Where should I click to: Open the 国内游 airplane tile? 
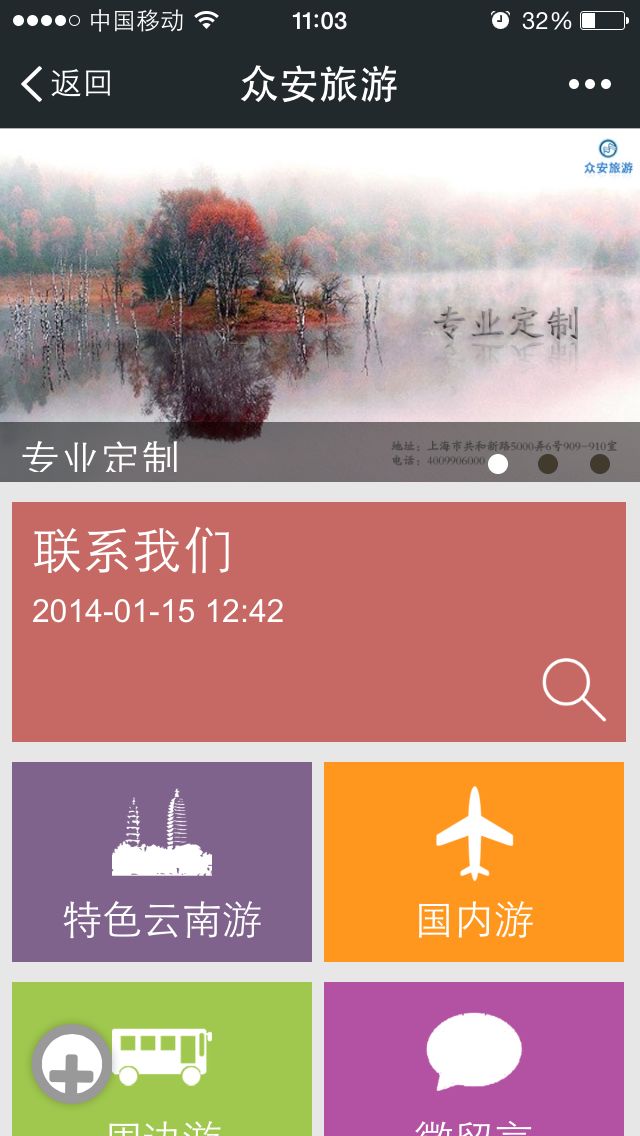pos(474,862)
